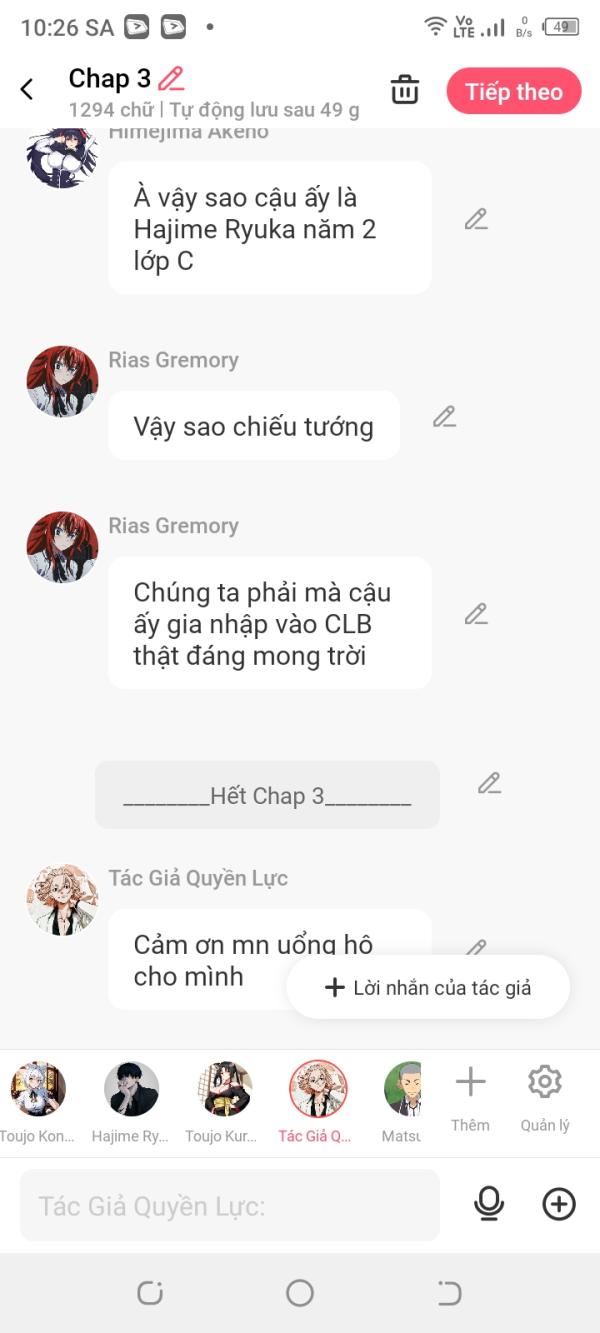Open Quản lý settings
The width and height of the screenshot is (600, 1333).
[x=545, y=1098]
